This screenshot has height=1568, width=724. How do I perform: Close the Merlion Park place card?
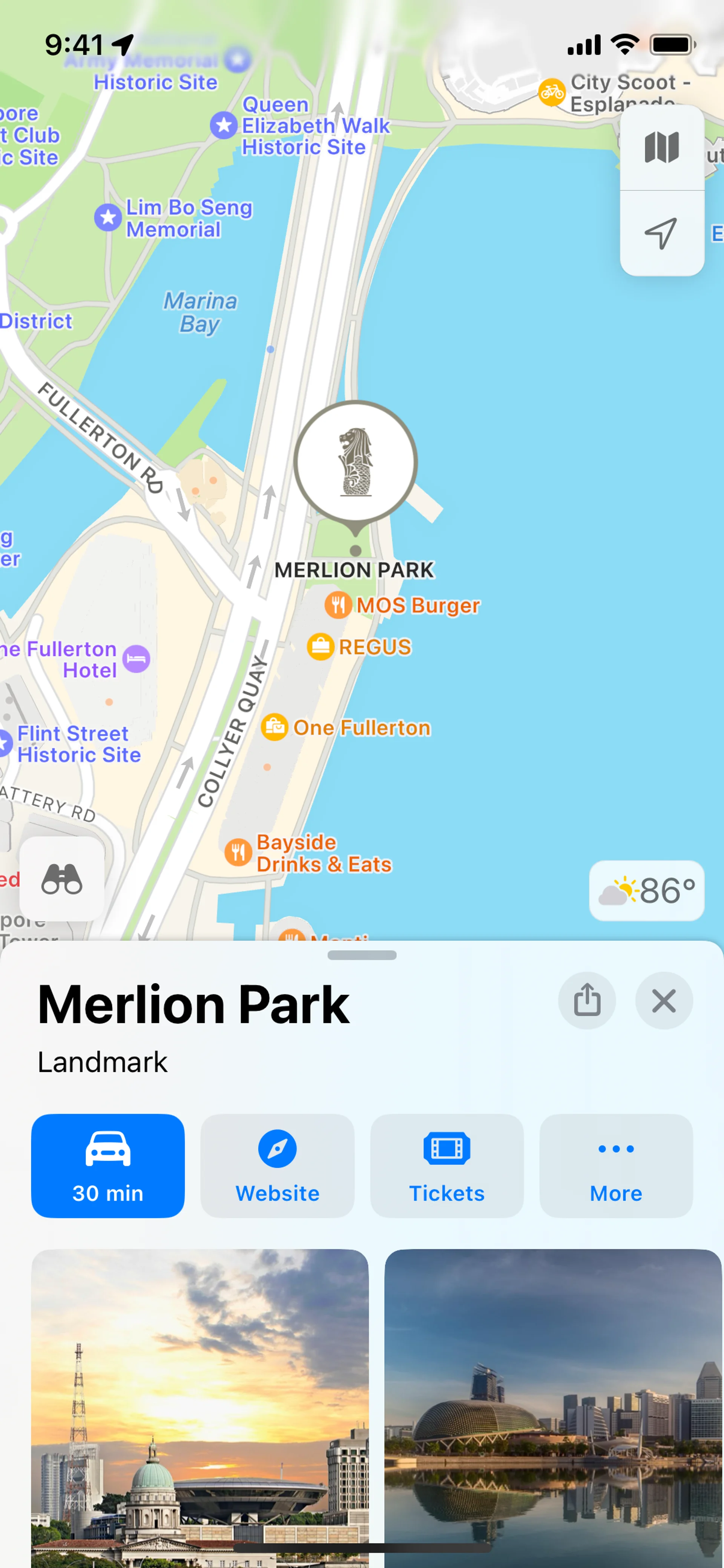(x=663, y=1000)
